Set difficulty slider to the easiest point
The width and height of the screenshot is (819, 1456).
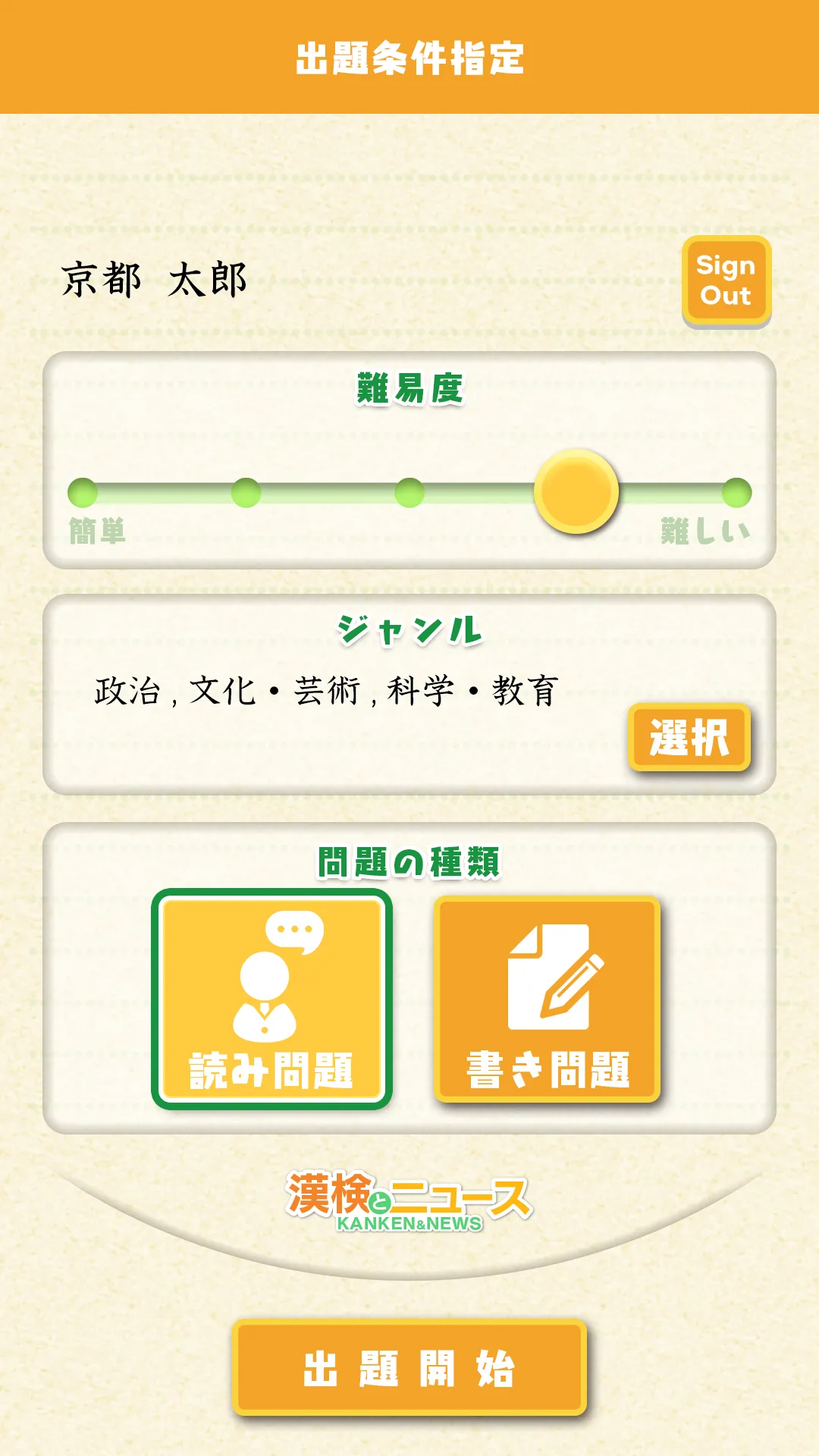(83, 493)
